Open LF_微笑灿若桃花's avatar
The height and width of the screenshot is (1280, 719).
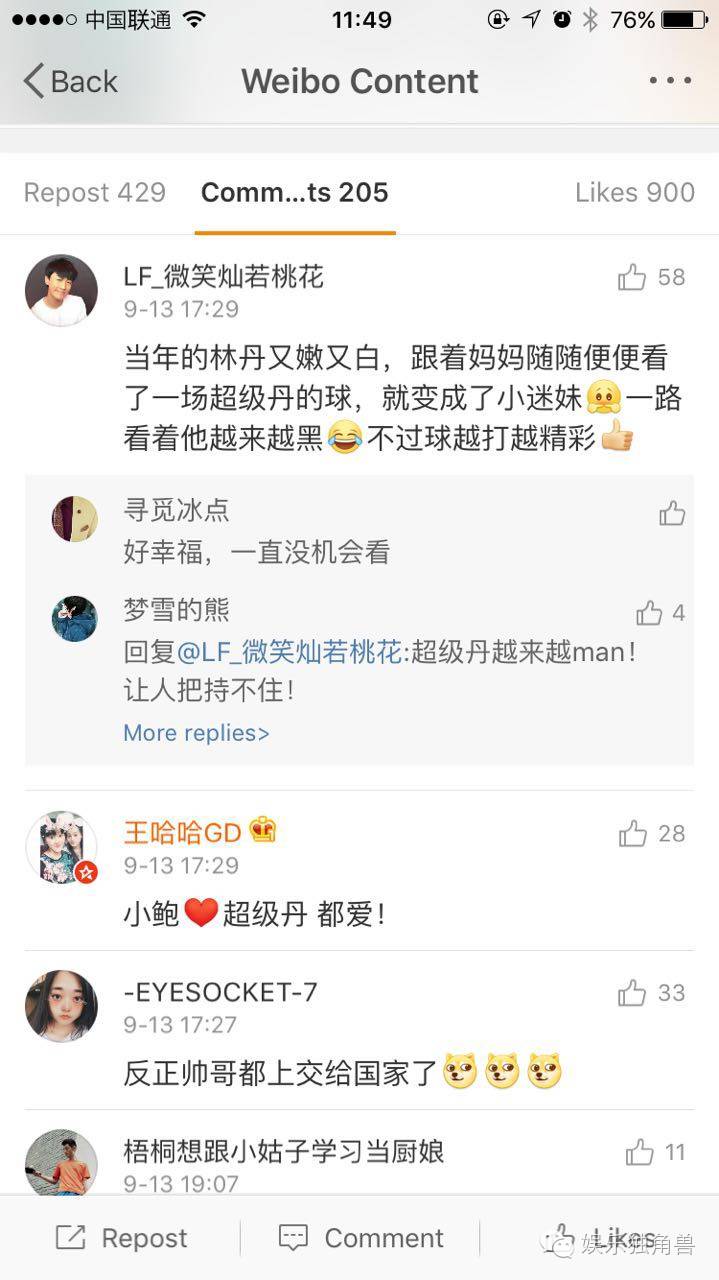click(61, 290)
